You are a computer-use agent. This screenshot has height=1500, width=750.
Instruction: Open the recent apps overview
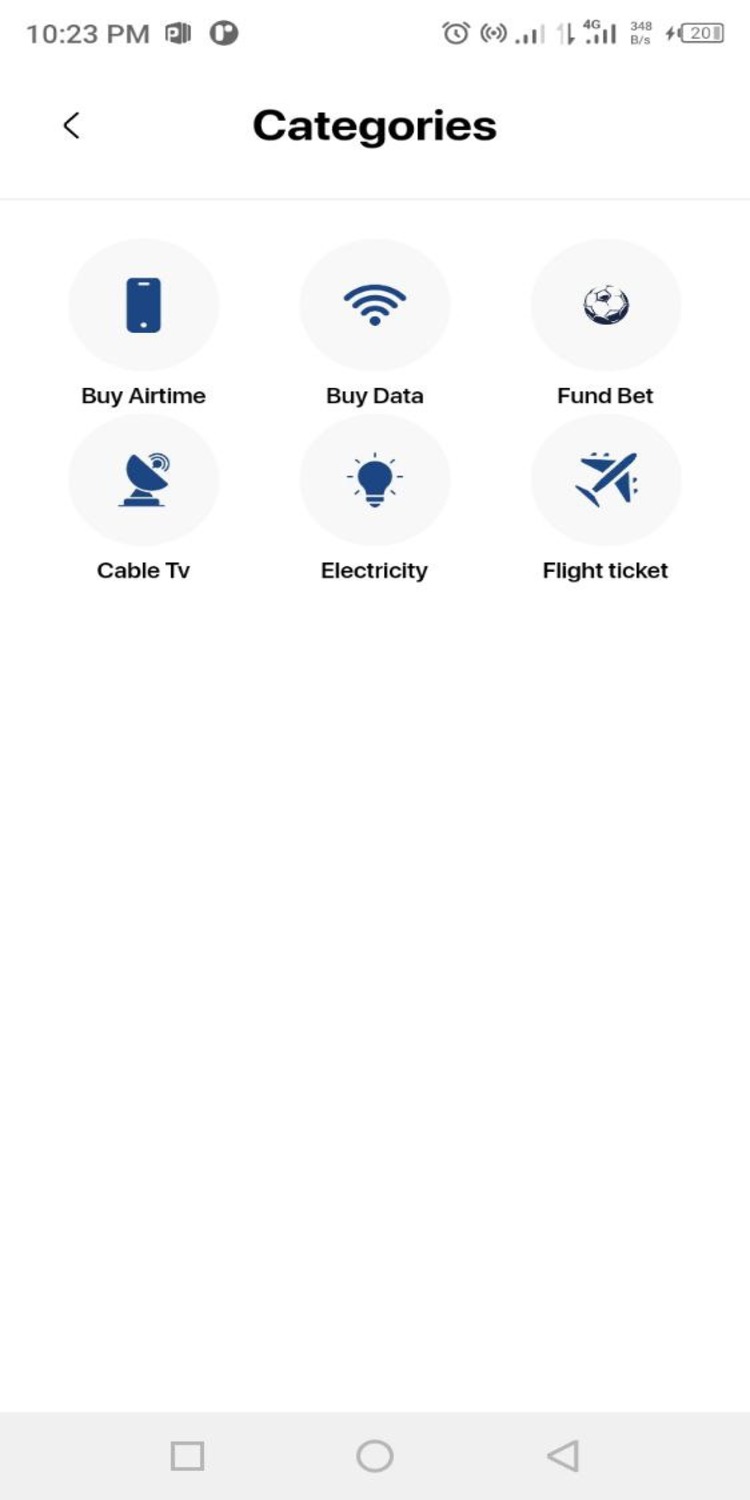coord(187,1456)
